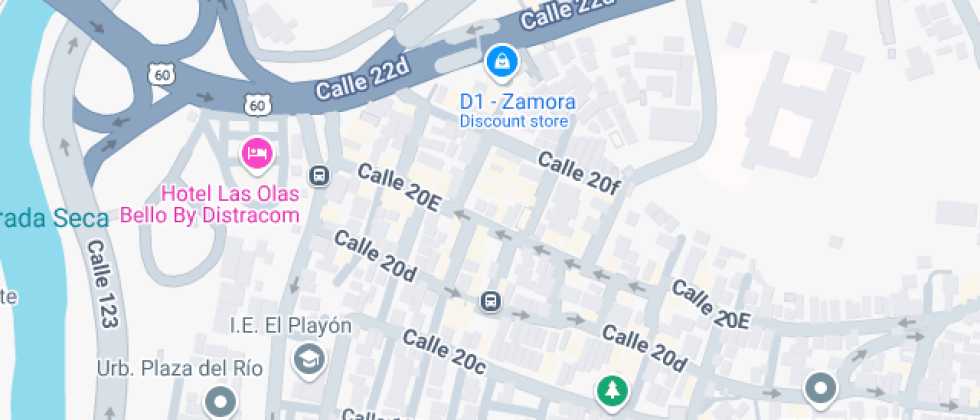Tap the green park tree marker
The height and width of the screenshot is (420, 980).
[609, 390]
